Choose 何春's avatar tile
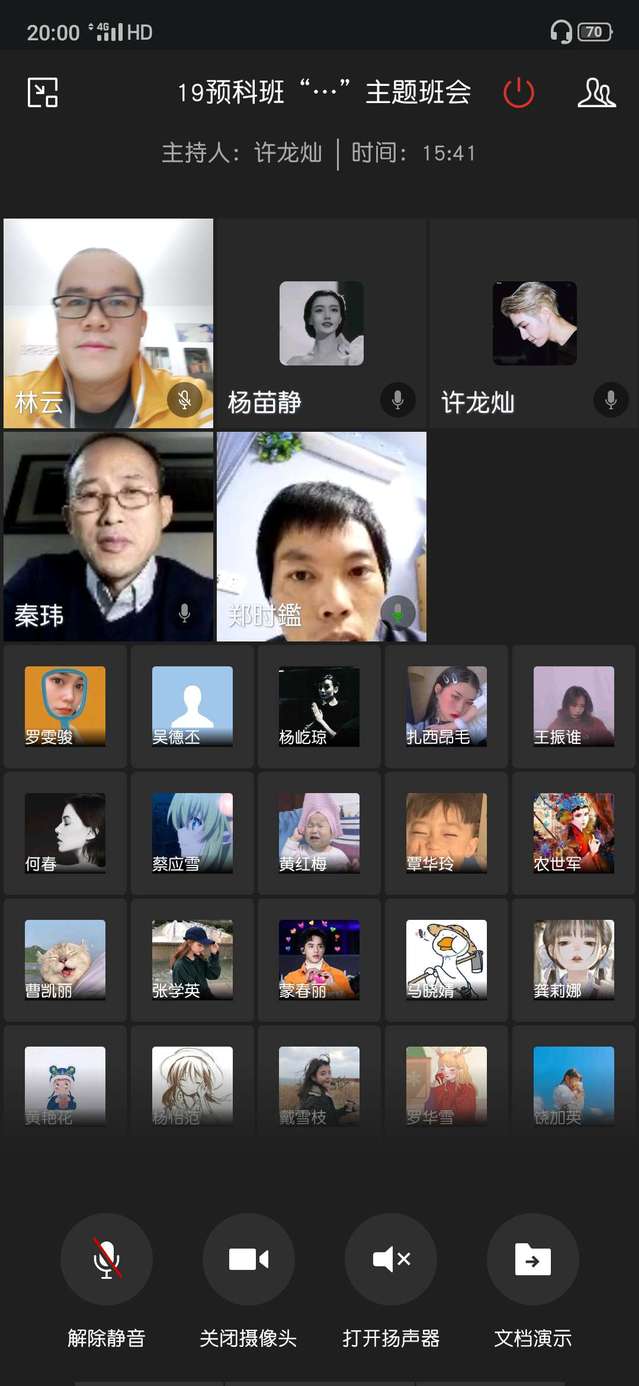Image resolution: width=639 pixels, height=1386 pixels. click(65, 833)
